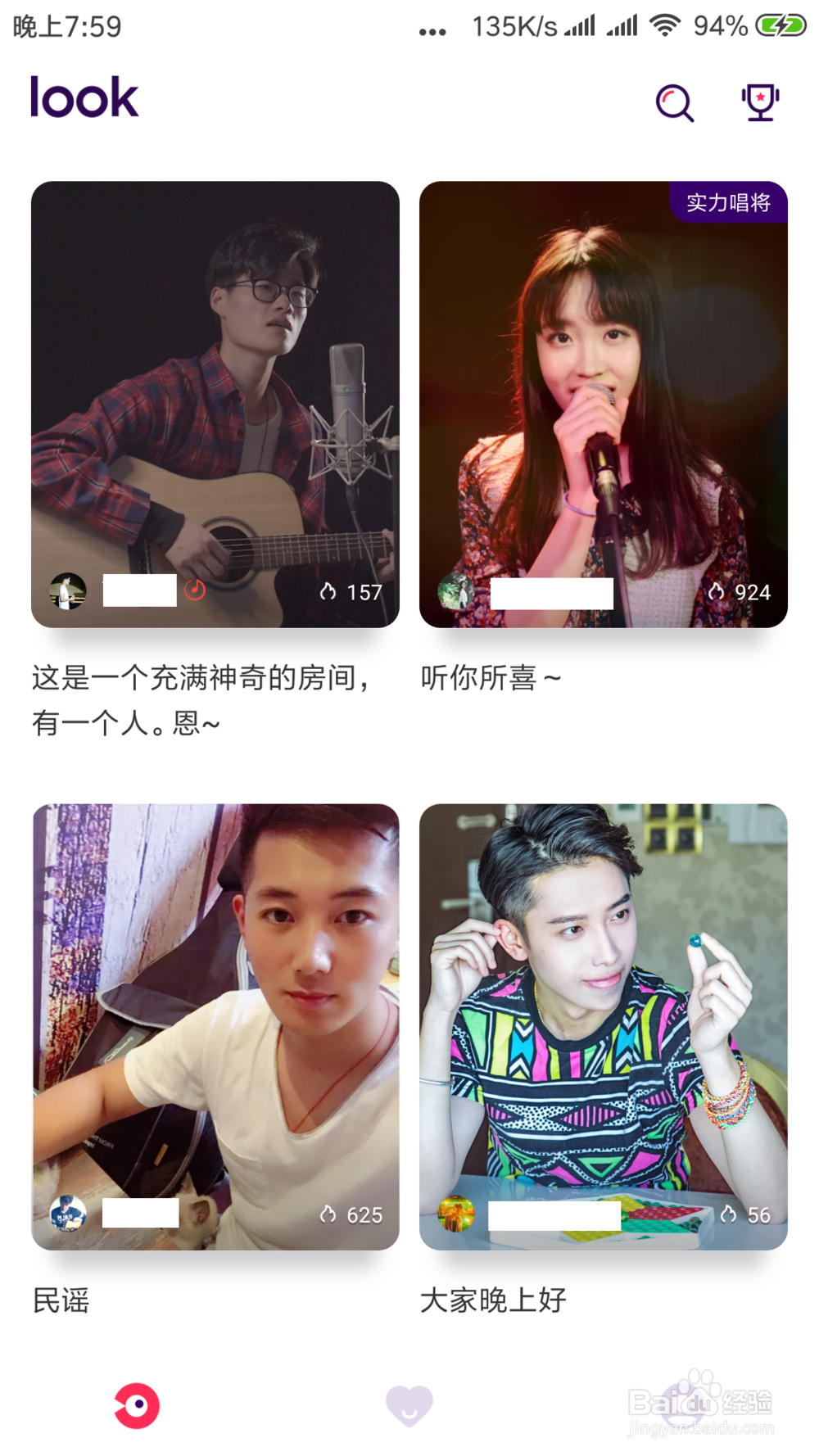Screen dimensions: 819x1456
Task: Enter the 大家晚上好 live room
Action: coord(603,1026)
